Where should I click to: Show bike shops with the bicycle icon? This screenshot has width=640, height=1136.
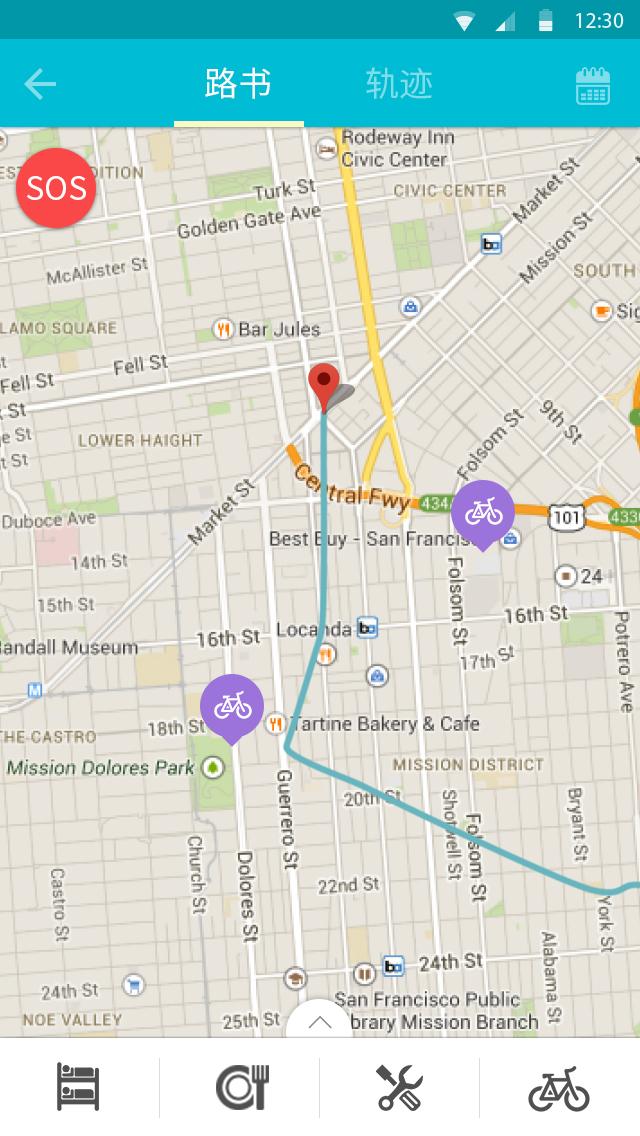tap(559, 1087)
